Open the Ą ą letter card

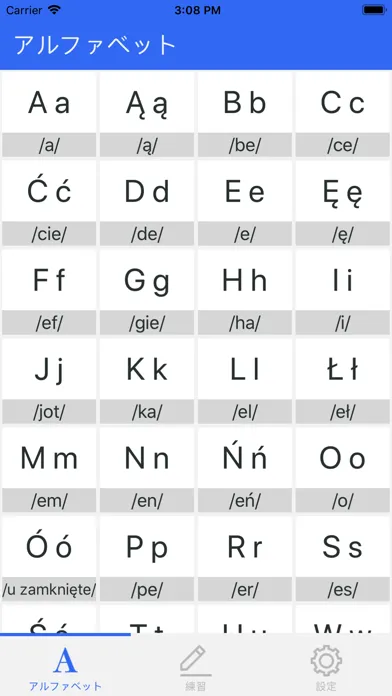click(x=147, y=115)
